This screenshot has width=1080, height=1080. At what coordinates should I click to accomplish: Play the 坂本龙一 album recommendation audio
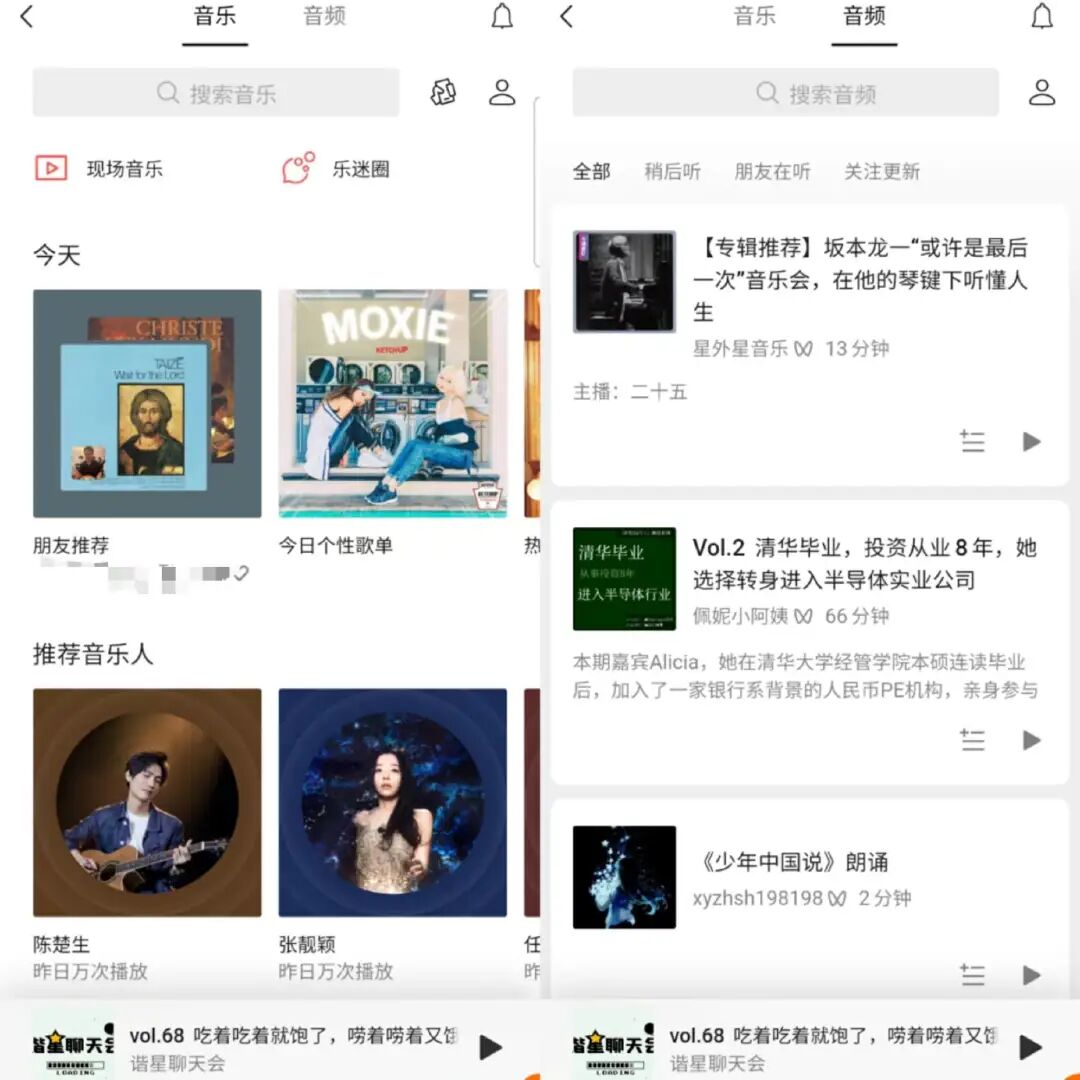coord(1032,442)
